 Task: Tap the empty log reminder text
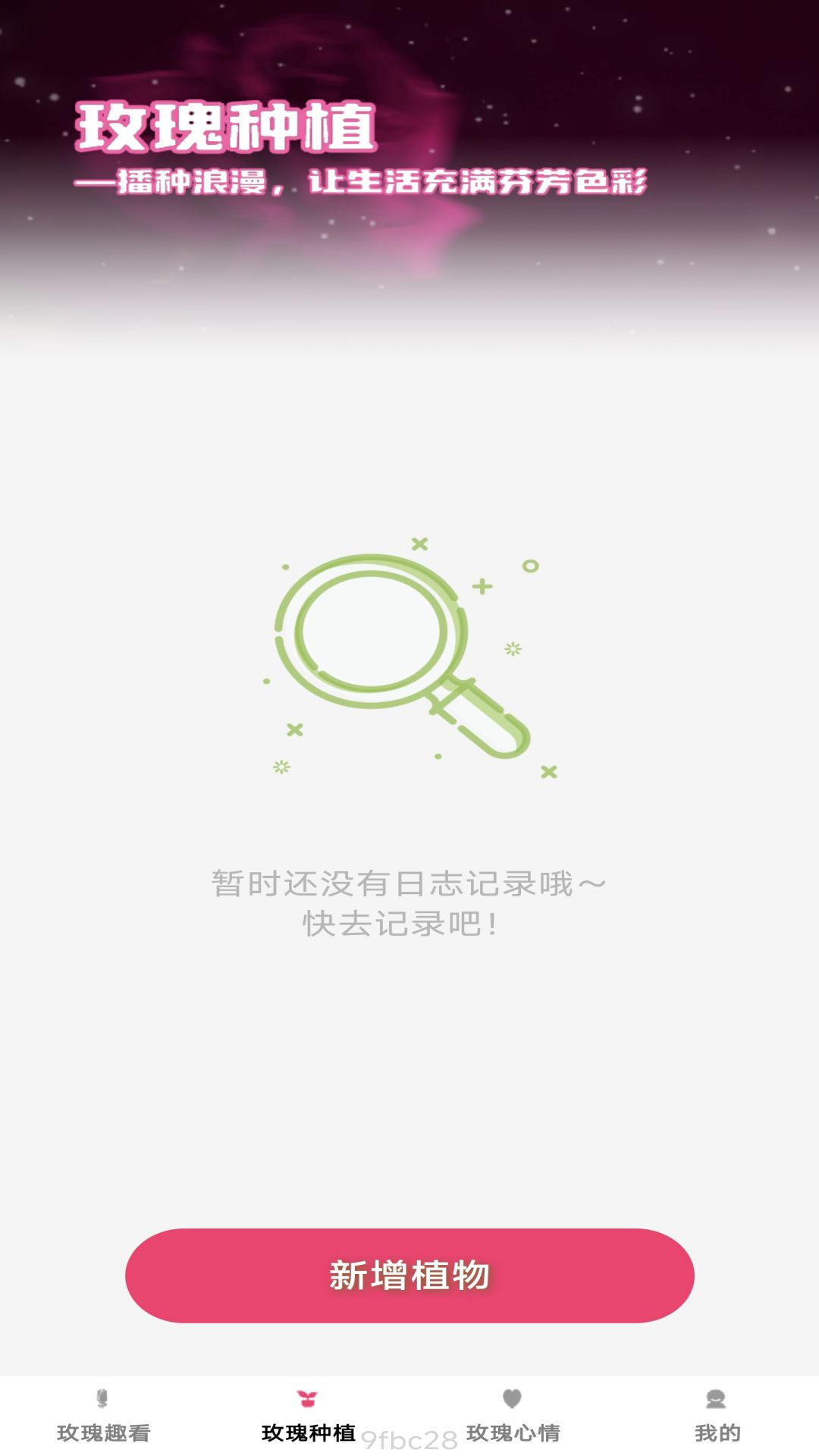click(x=409, y=881)
